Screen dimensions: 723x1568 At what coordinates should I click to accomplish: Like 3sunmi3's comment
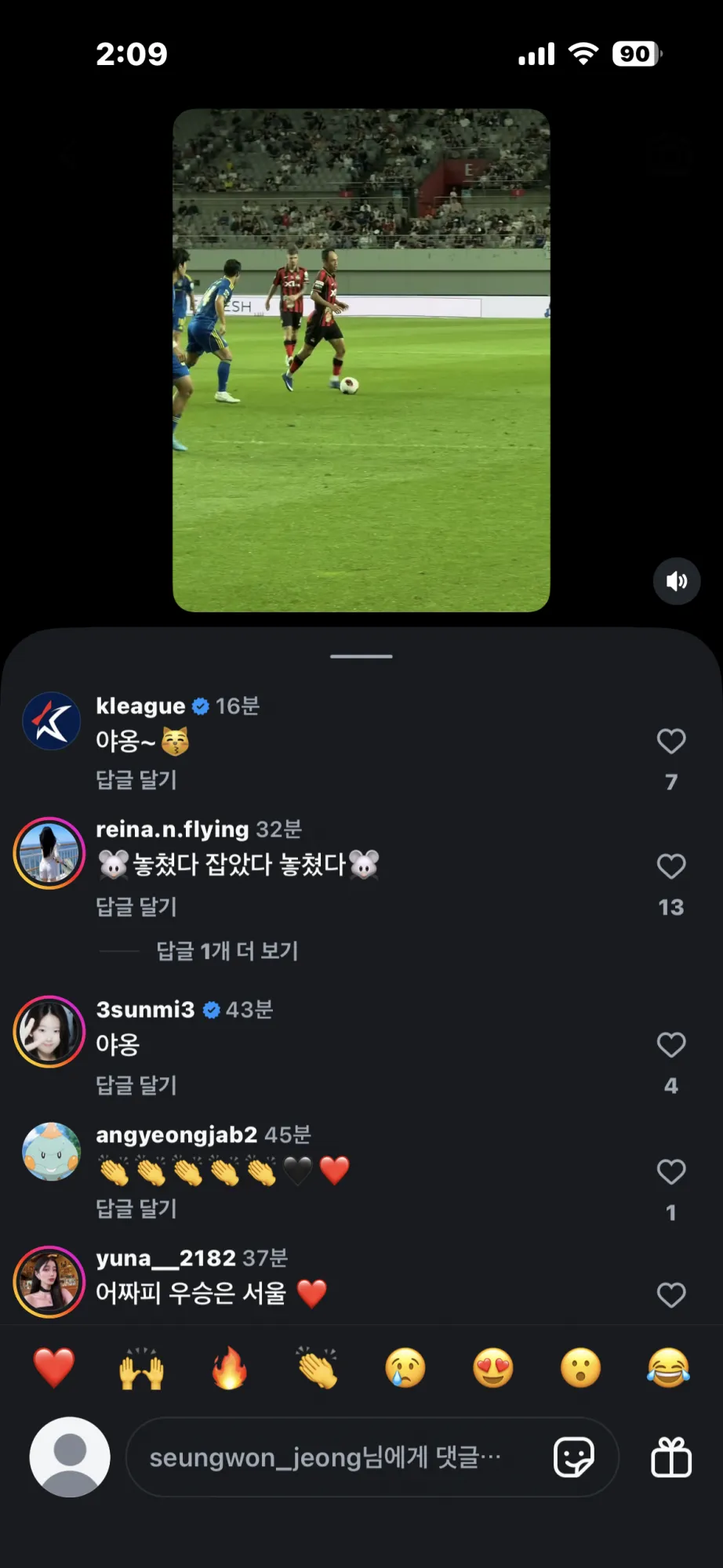(671, 1044)
